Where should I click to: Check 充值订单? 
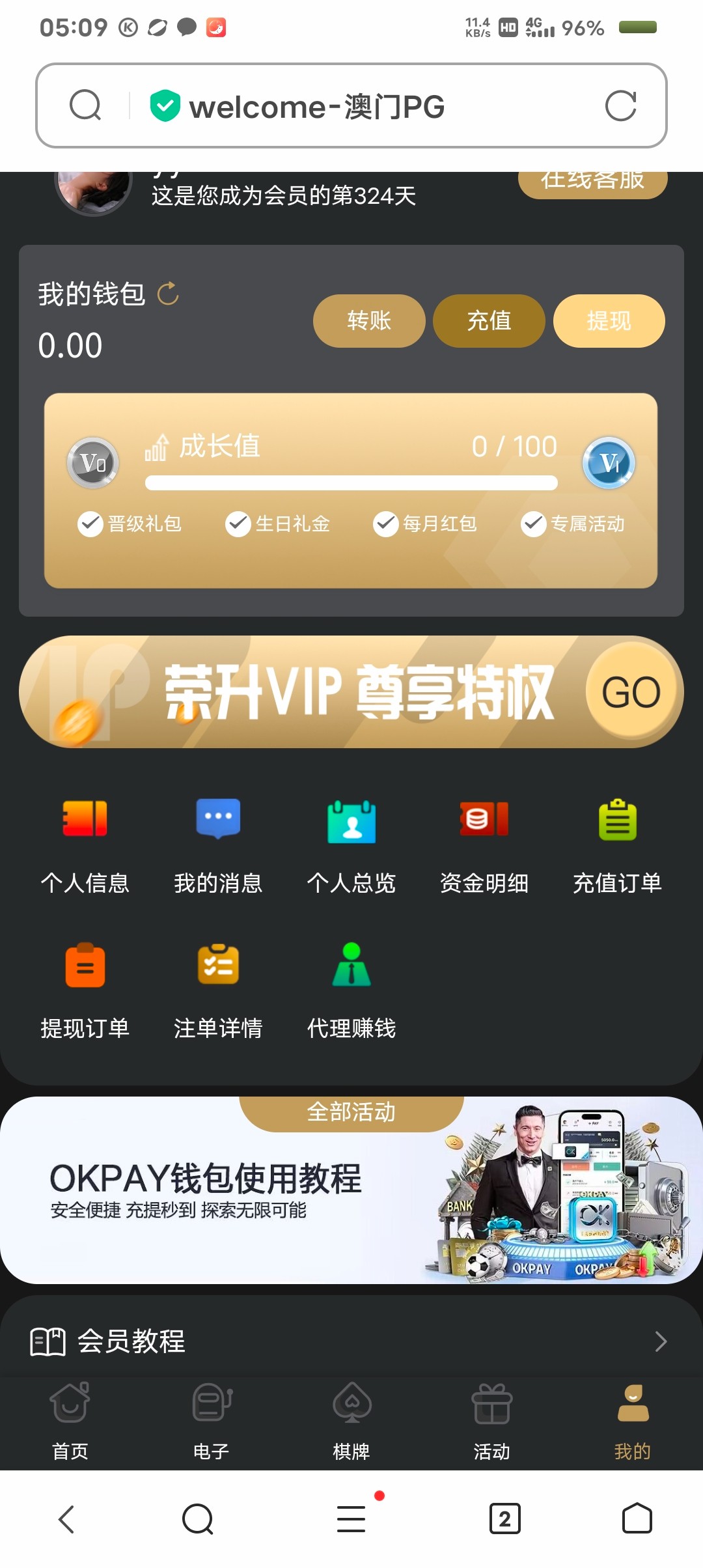point(617,845)
